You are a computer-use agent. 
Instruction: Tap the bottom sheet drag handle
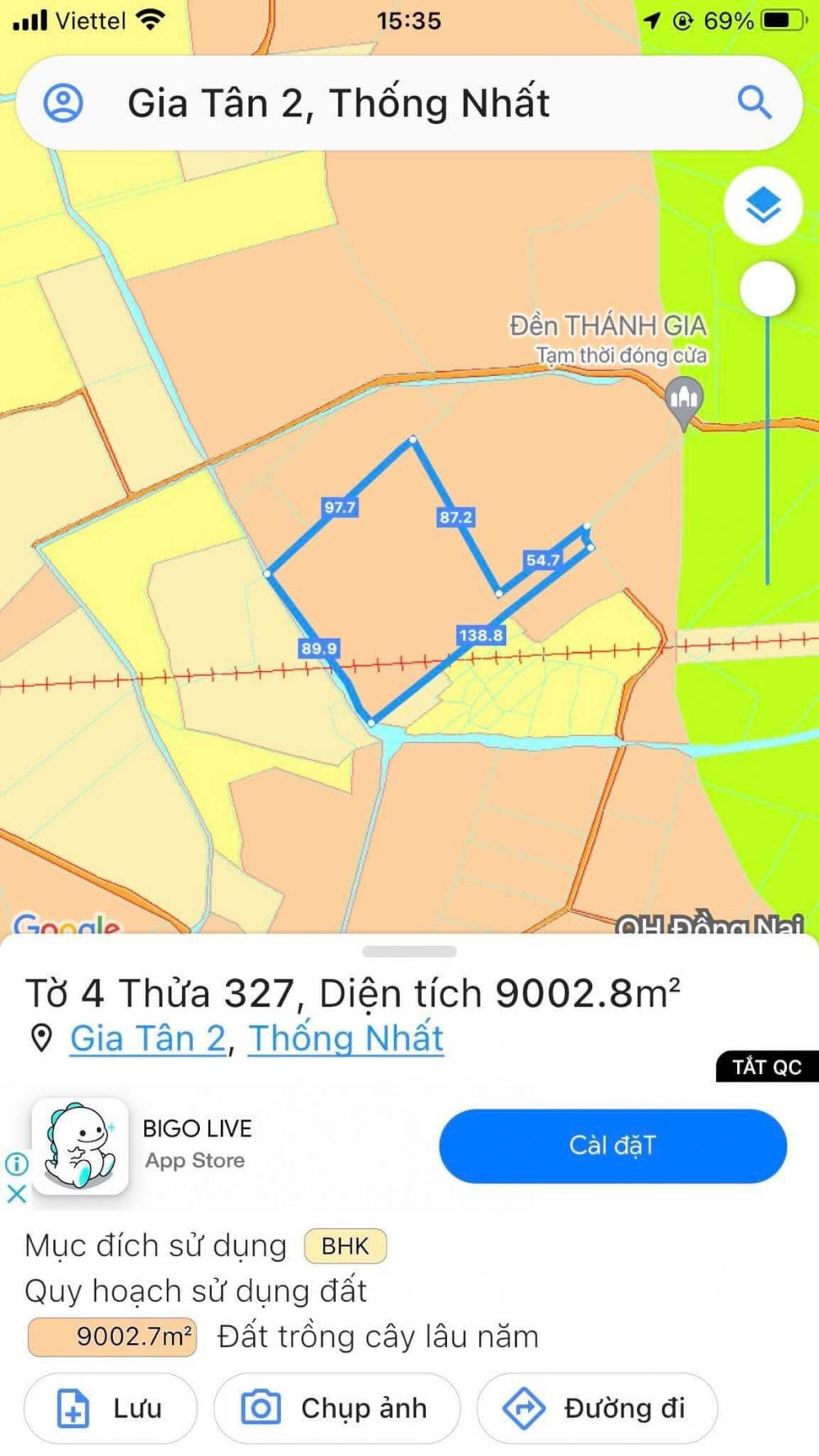[x=409, y=951]
